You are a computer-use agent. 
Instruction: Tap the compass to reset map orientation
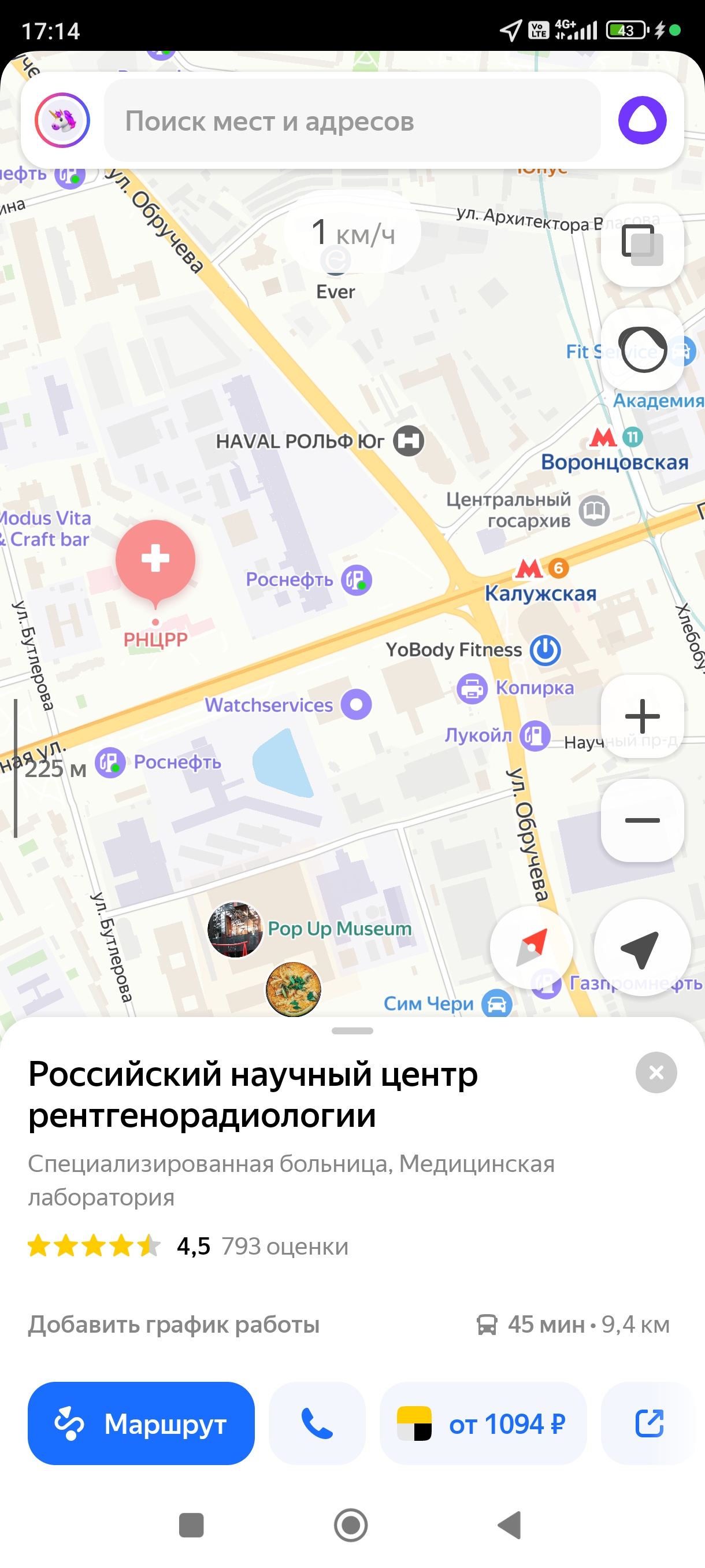(530, 948)
